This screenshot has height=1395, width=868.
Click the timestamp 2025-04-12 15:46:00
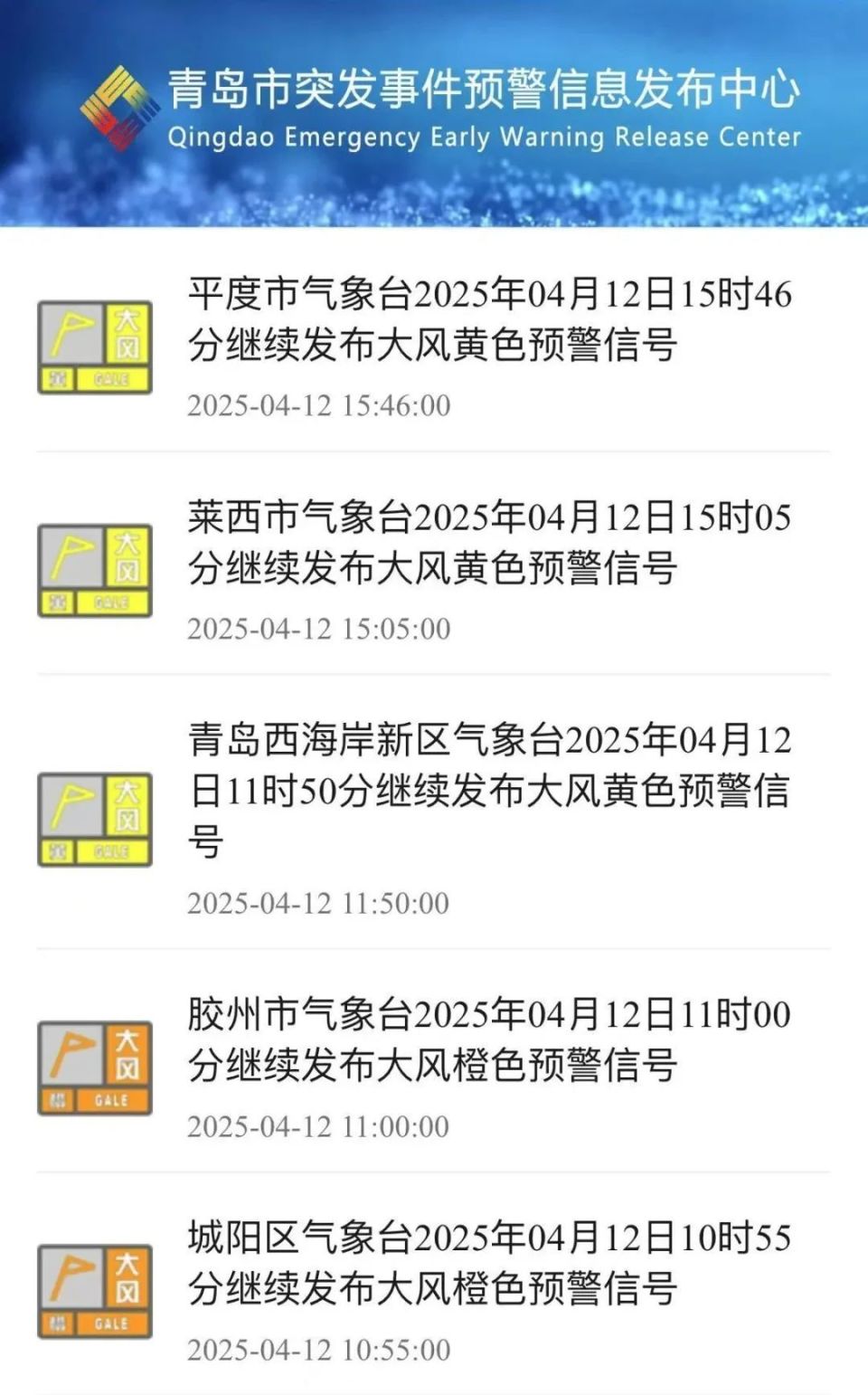[316, 405]
